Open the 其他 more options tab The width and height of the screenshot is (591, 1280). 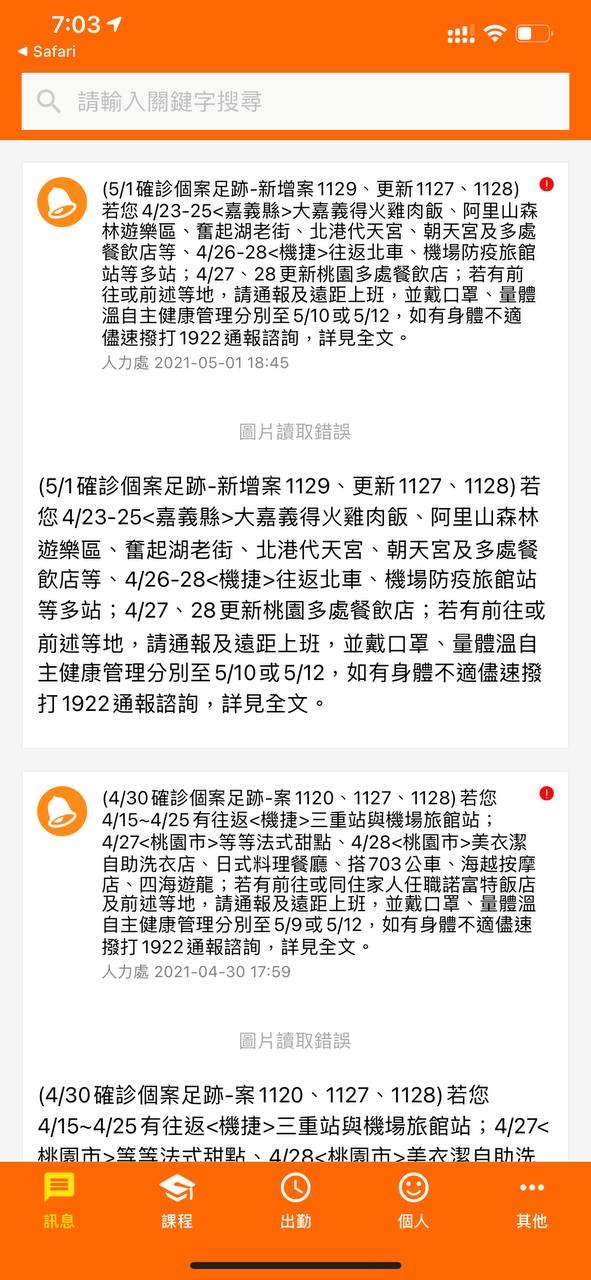532,1200
